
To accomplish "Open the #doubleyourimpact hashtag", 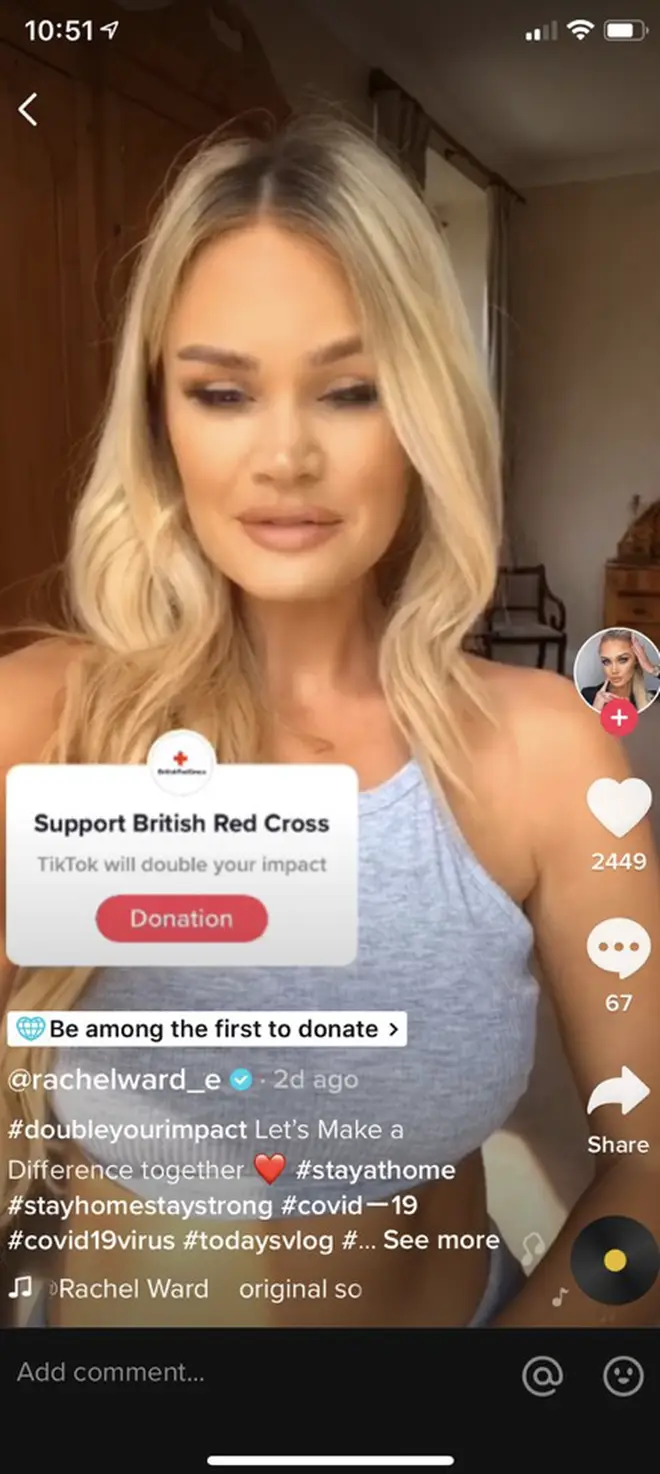I will [127, 1130].
